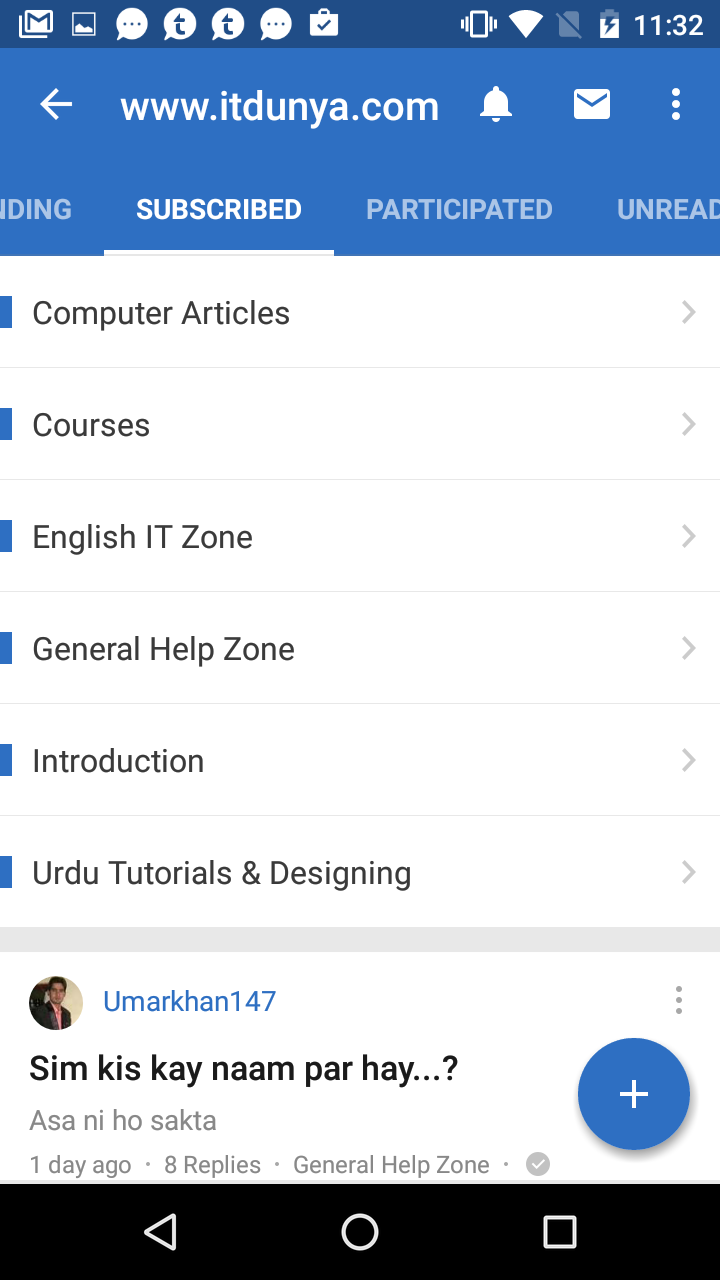Viewport: 720px width, 1280px height.
Task: Switch to the Participated tab
Action: 459,209
